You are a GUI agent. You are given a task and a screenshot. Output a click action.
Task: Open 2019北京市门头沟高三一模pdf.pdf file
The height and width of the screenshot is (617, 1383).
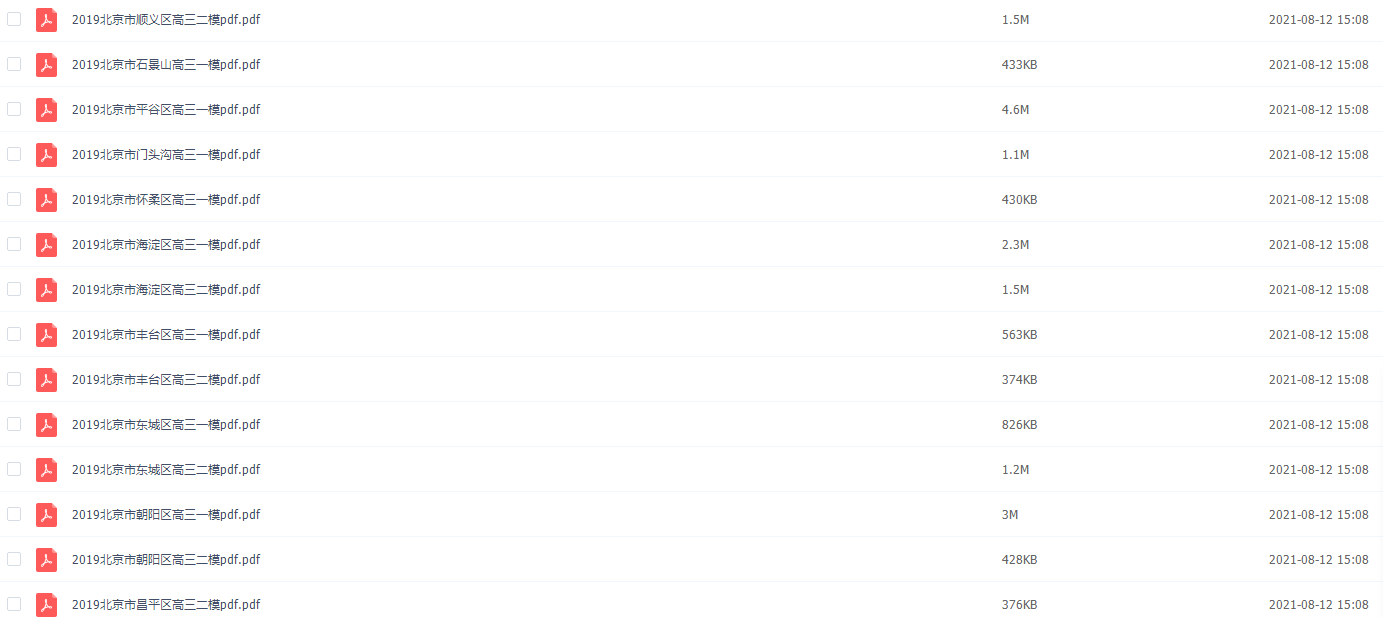tap(165, 155)
